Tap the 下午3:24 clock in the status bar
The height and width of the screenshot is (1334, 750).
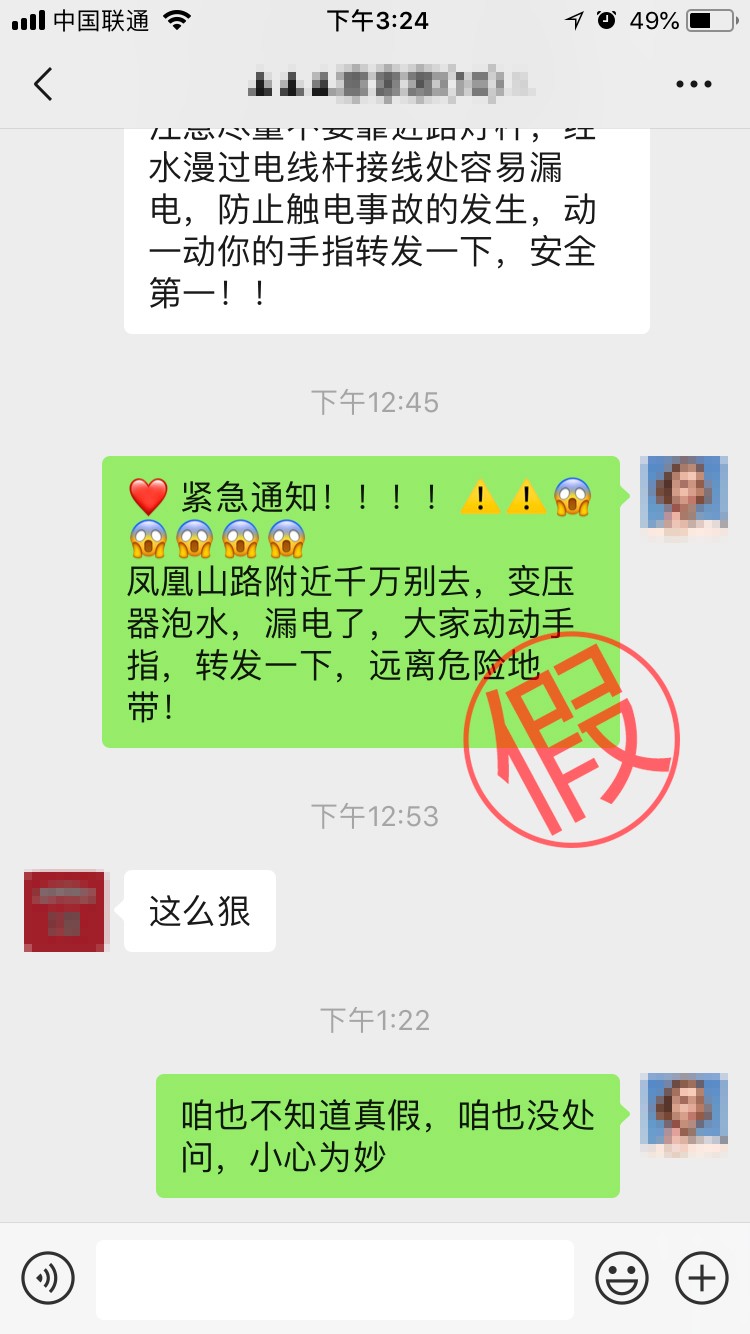tap(375, 19)
